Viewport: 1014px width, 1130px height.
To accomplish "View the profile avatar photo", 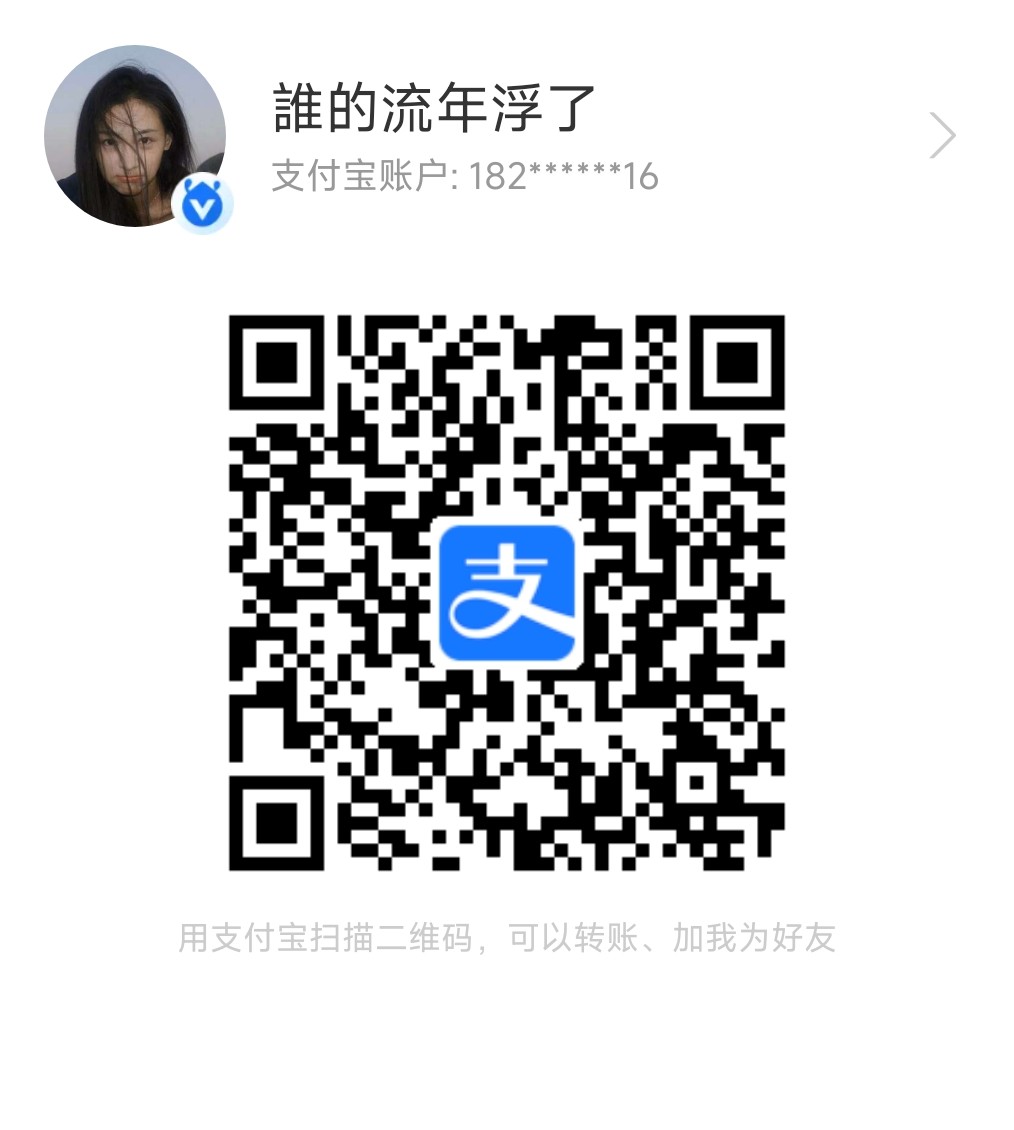I will 134,136.
